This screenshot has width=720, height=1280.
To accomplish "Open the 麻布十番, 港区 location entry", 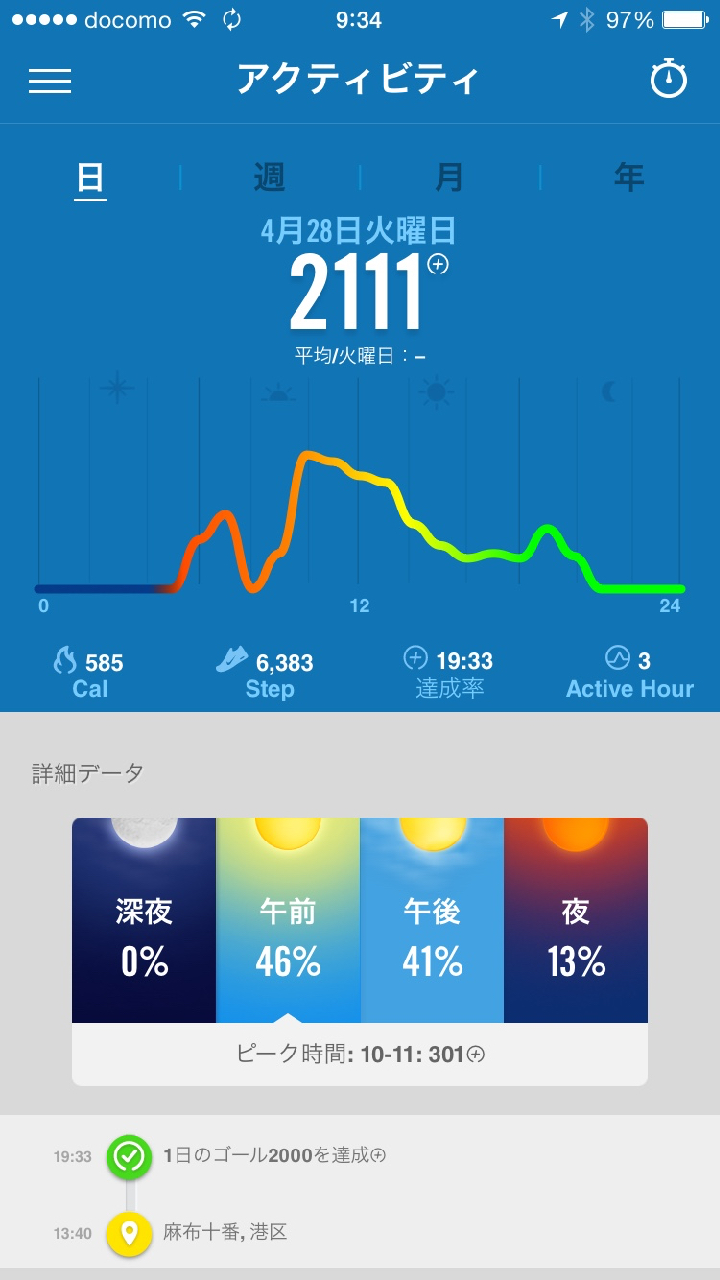I will point(225,1233).
